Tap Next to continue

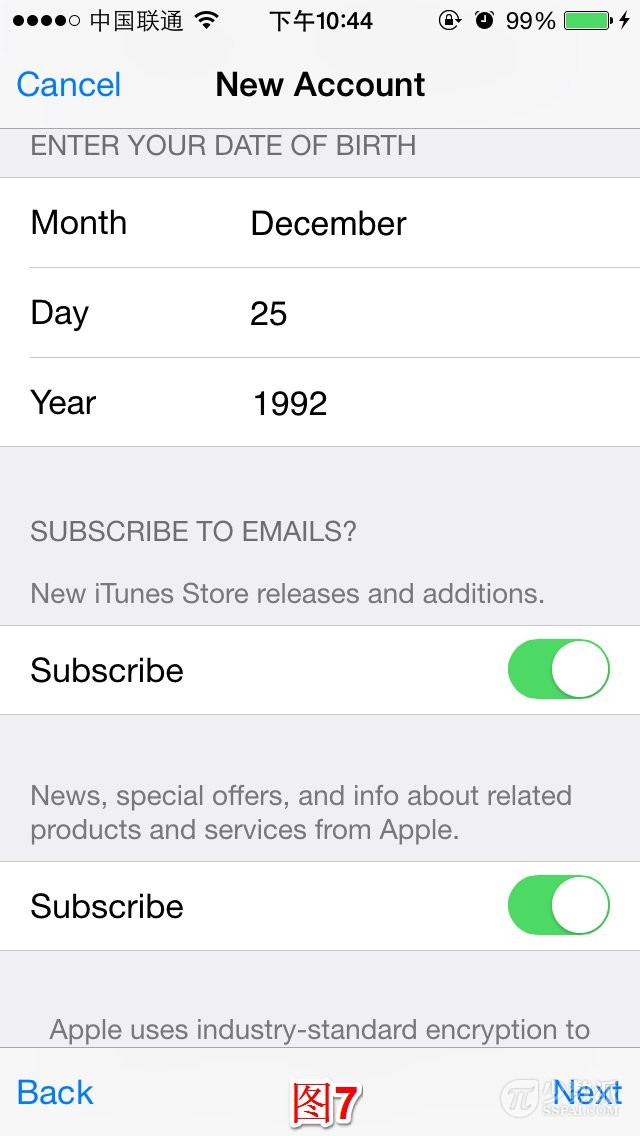(x=587, y=1092)
